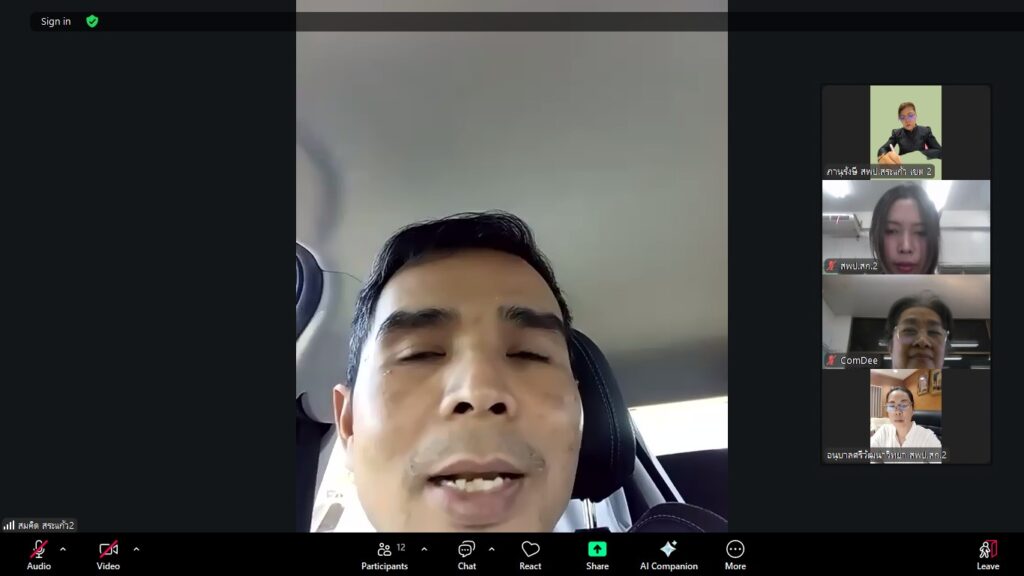This screenshot has height=576, width=1024.
Task: Expand participants options caret
Action: click(424, 548)
